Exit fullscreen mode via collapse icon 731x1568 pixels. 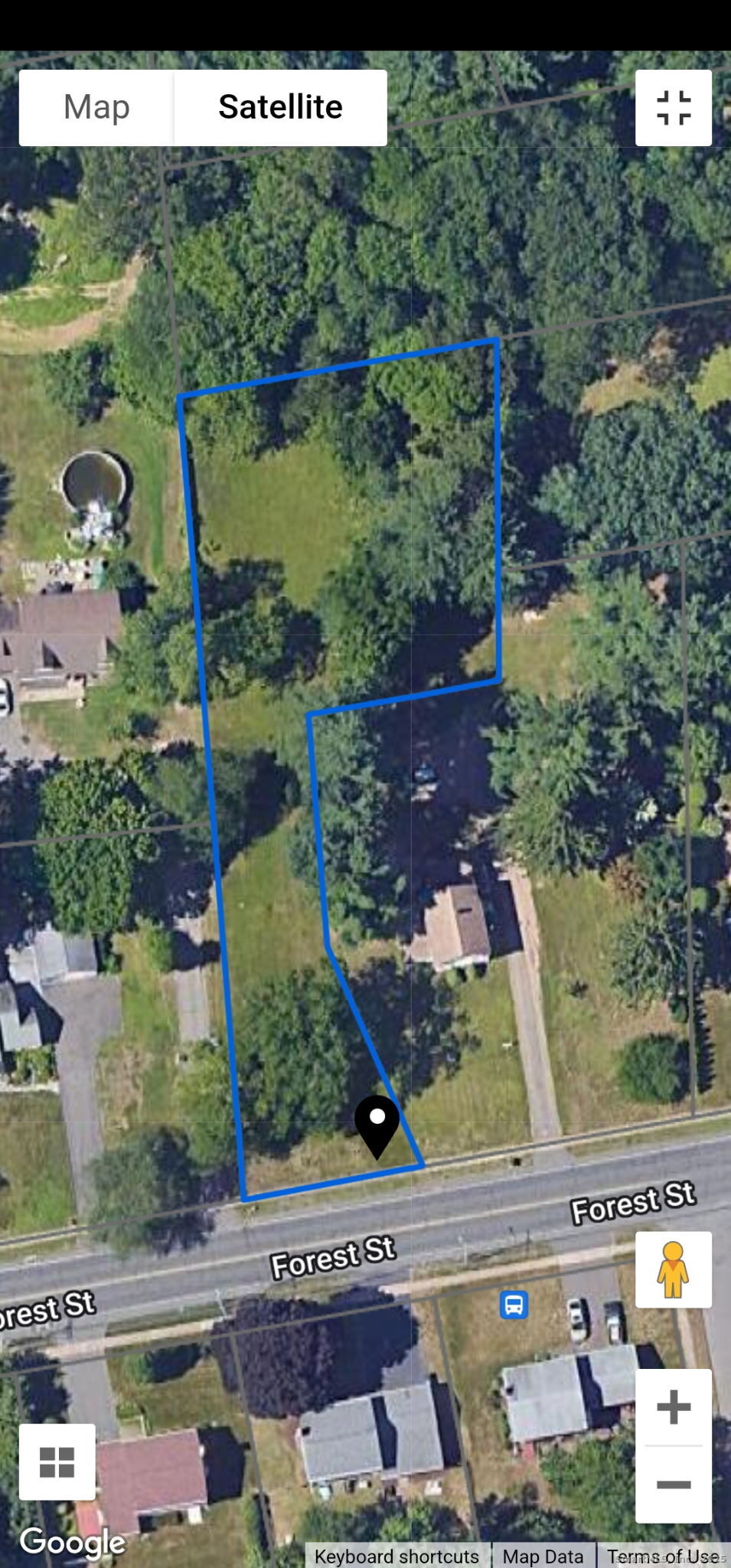click(x=674, y=107)
